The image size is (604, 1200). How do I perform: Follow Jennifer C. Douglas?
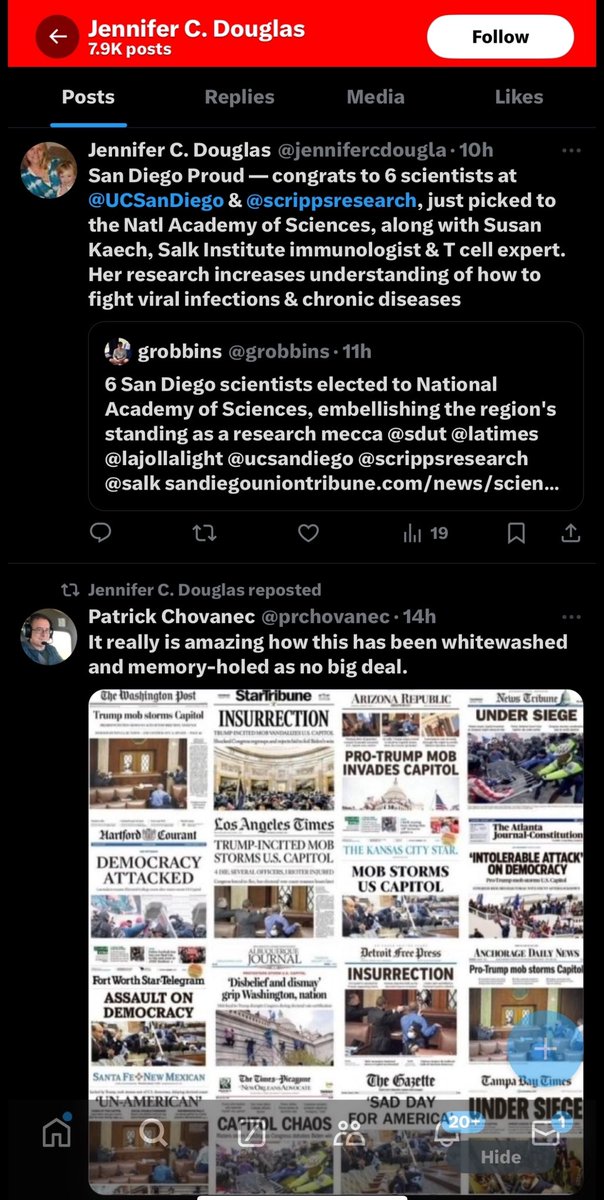500,37
